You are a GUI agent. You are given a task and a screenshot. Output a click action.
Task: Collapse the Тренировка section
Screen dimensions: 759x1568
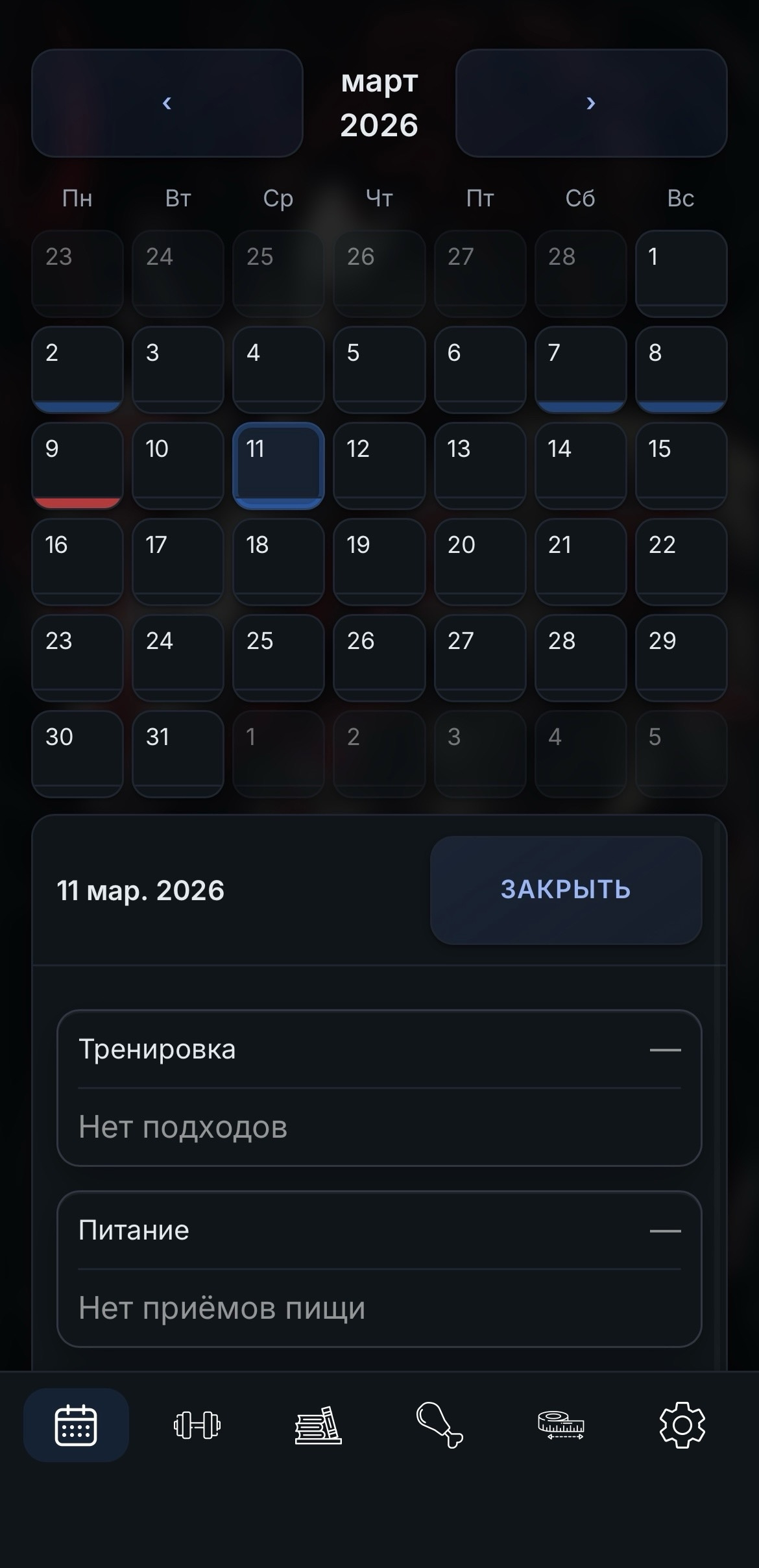tap(665, 1049)
